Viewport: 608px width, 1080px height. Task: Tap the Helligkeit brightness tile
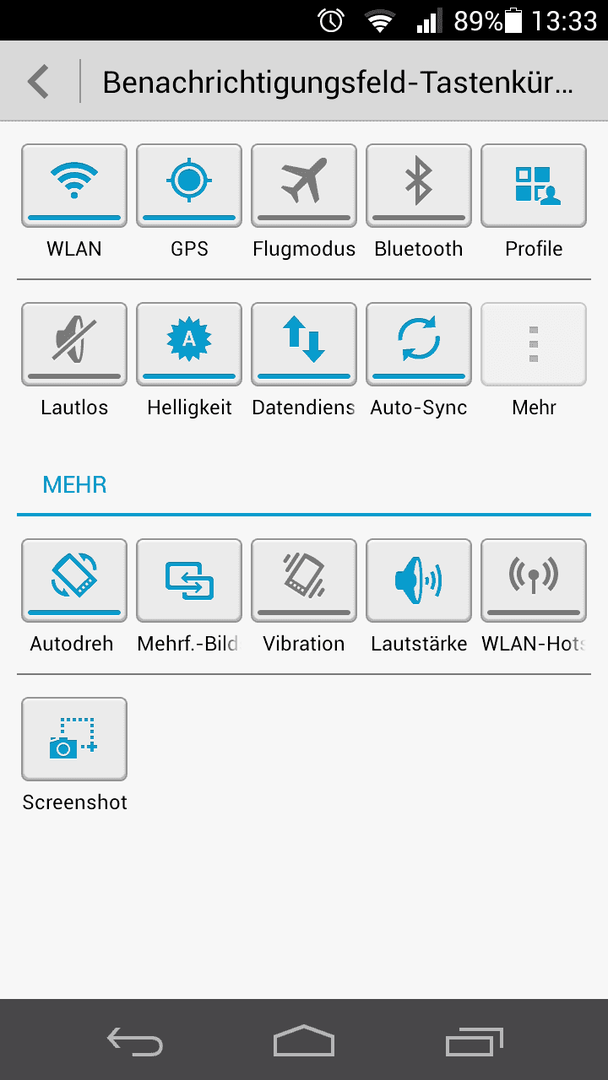[x=189, y=344]
